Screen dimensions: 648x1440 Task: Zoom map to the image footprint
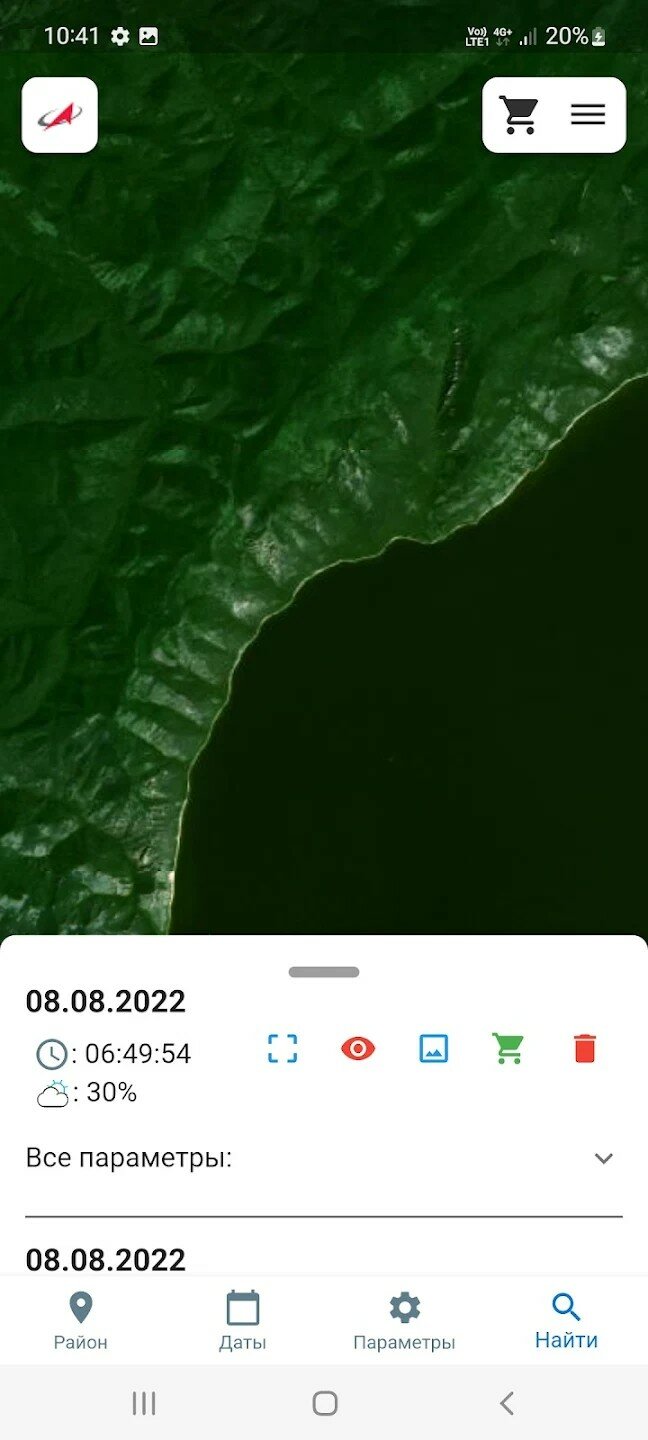(283, 1048)
